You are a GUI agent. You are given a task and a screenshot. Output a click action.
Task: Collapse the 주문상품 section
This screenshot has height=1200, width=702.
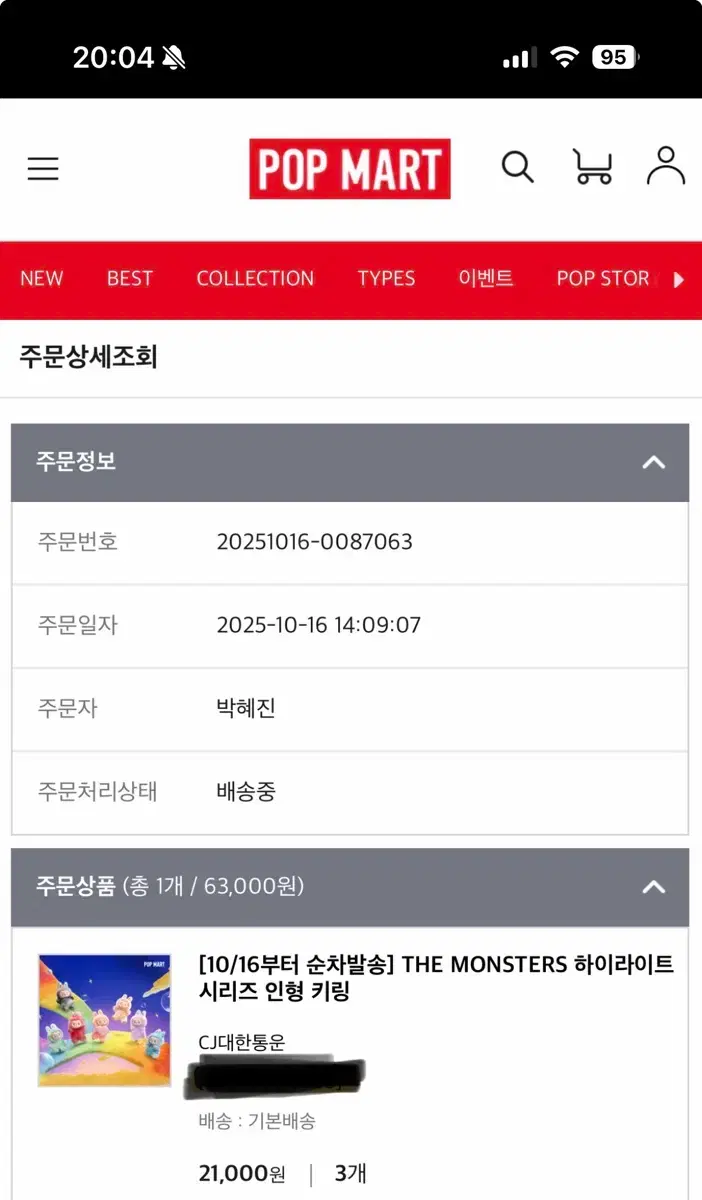point(653,886)
